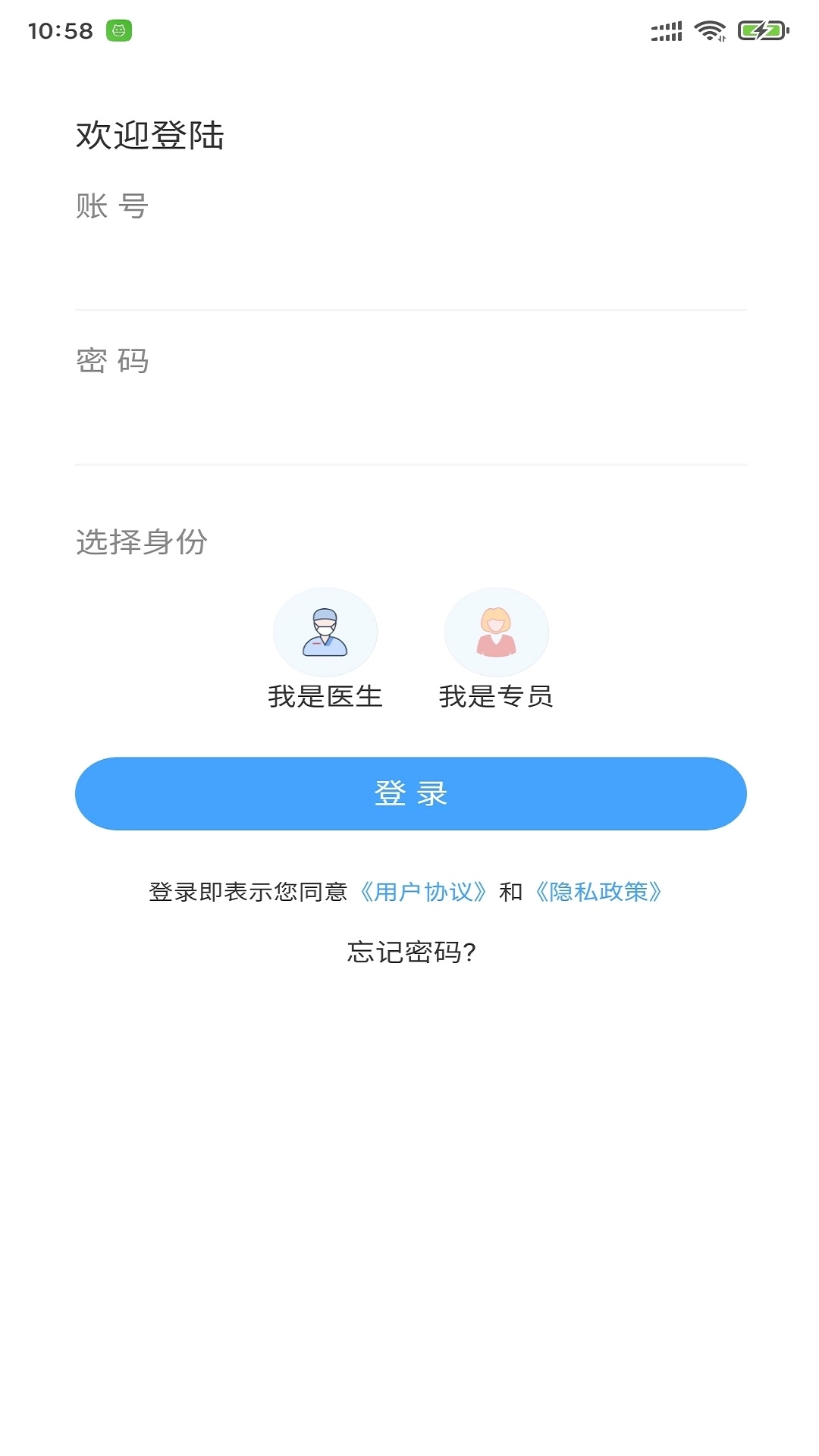Choose 我是专员 as your identity
The height and width of the screenshot is (1456, 819).
coord(496,696)
